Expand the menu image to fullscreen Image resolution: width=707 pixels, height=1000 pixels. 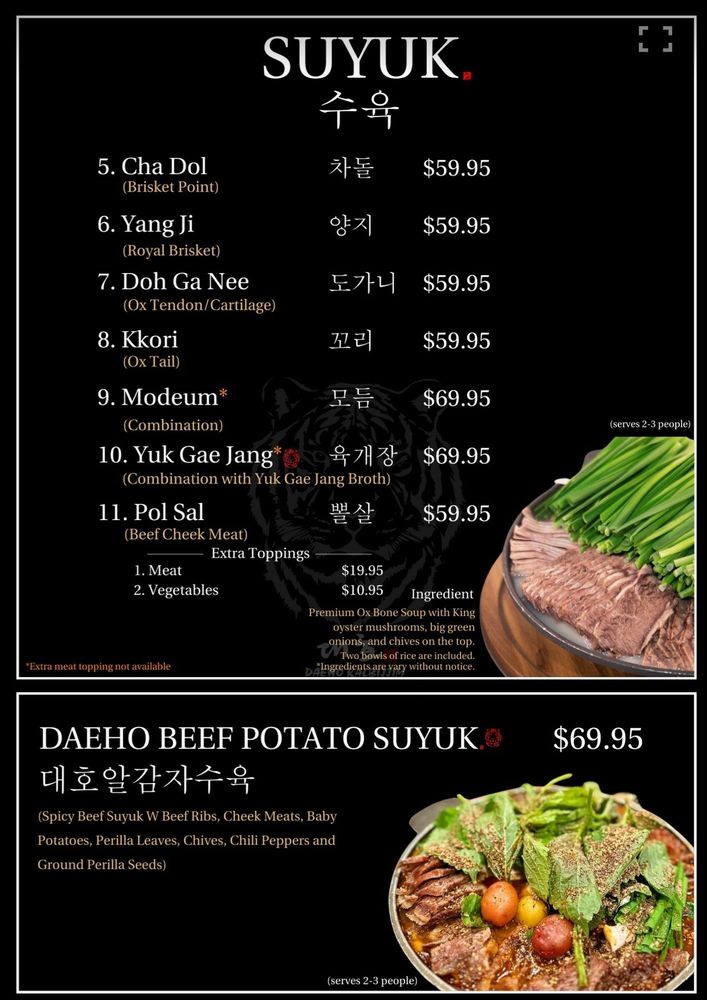click(x=655, y=39)
